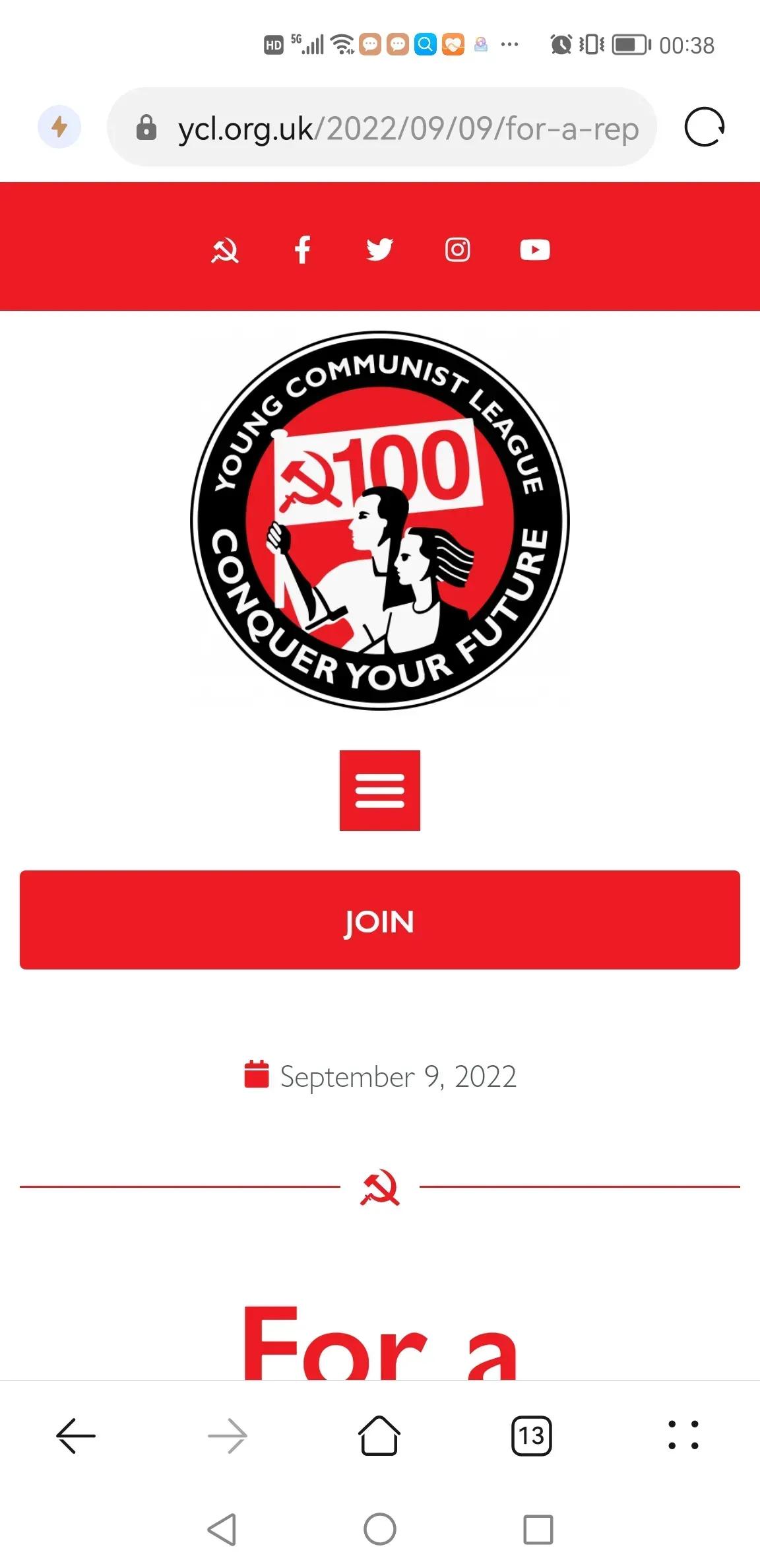Viewport: 760px width, 1568px height.
Task: Go to the browser home page
Action: tap(379, 1435)
